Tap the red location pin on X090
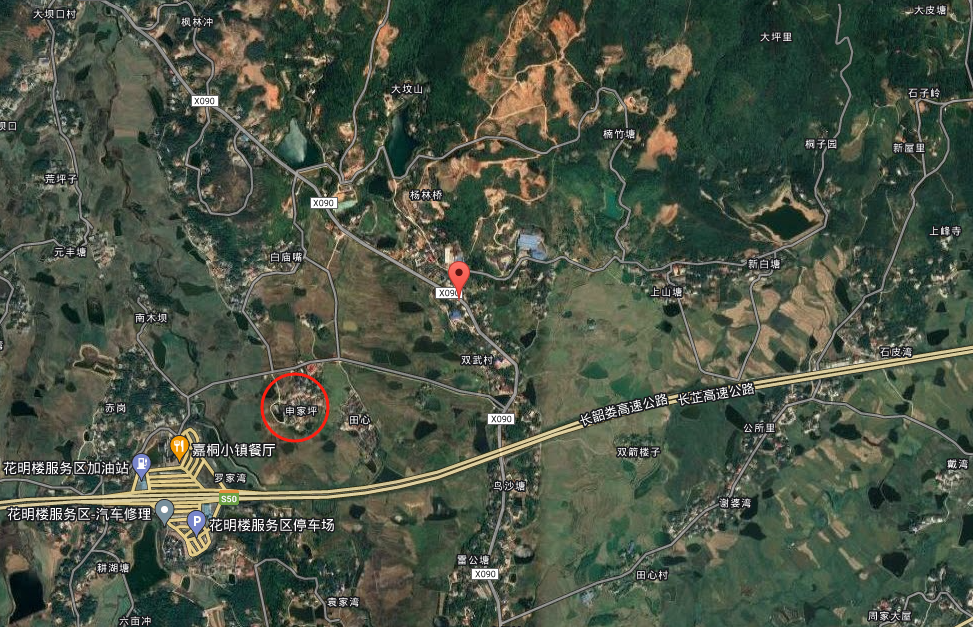Screen dimensions: 973x627 click(458, 275)
